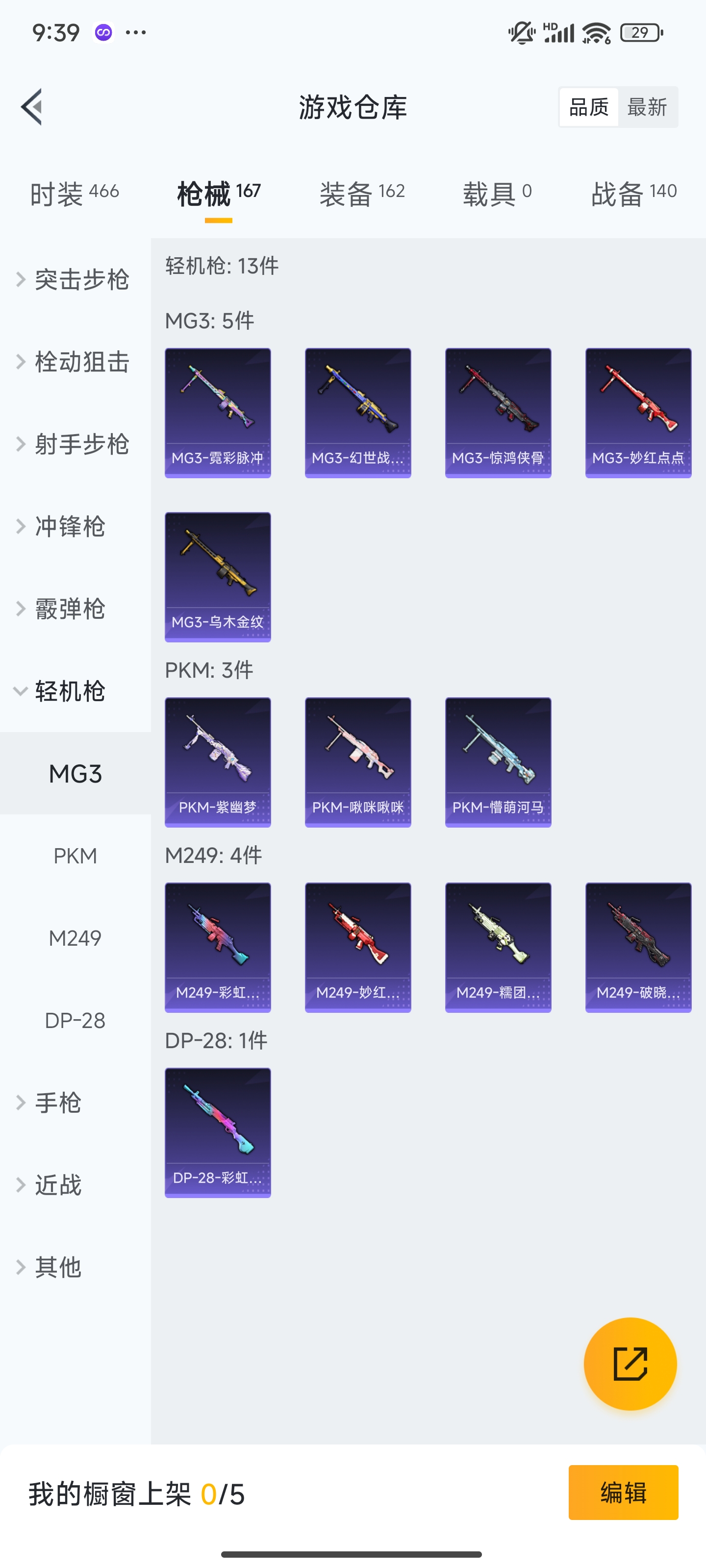This screenshot has height=1568, width=706.
Task: View the PKM-紫幽梦 skin
Action: 217,762
